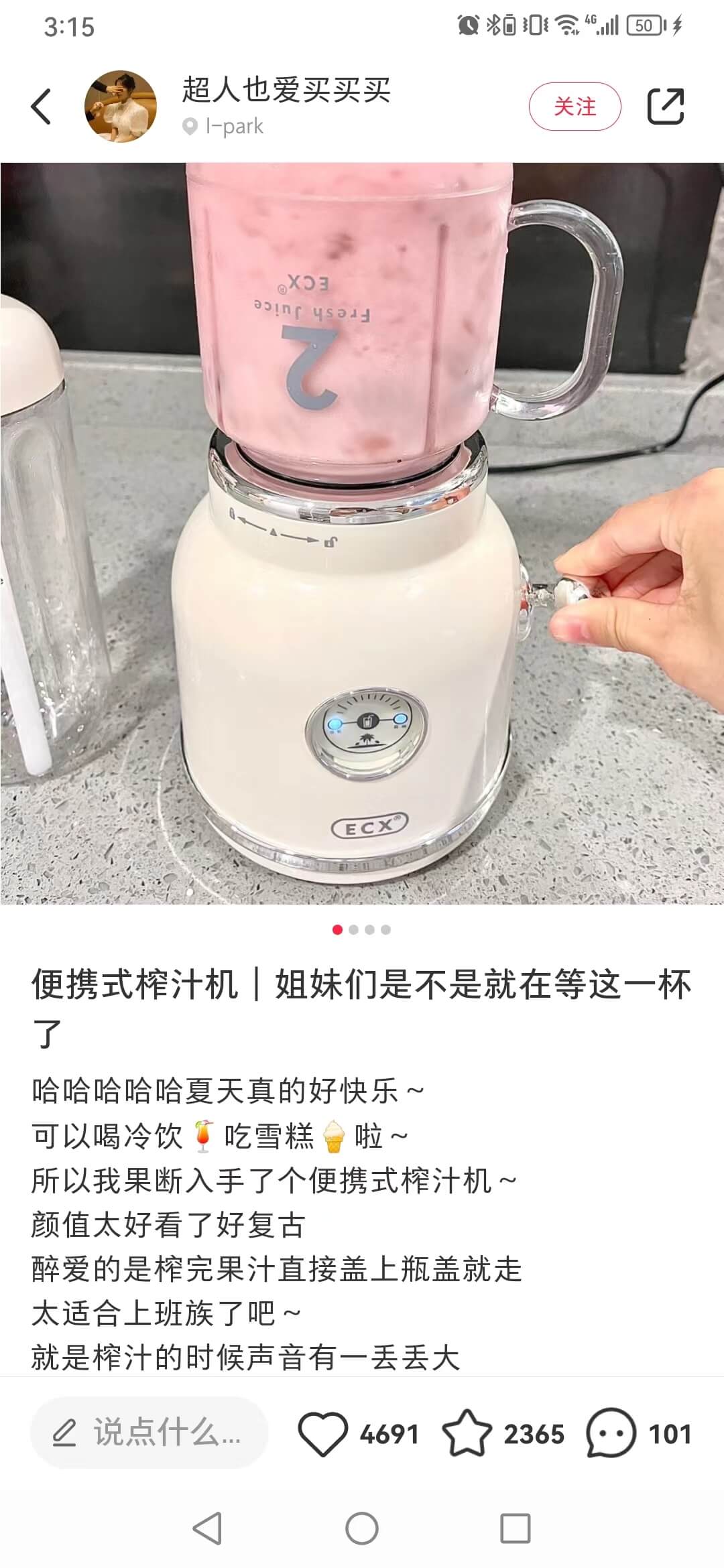Like this post with the heart
The height and width of the screenshot is (1568, 724).
point(322,1433)
